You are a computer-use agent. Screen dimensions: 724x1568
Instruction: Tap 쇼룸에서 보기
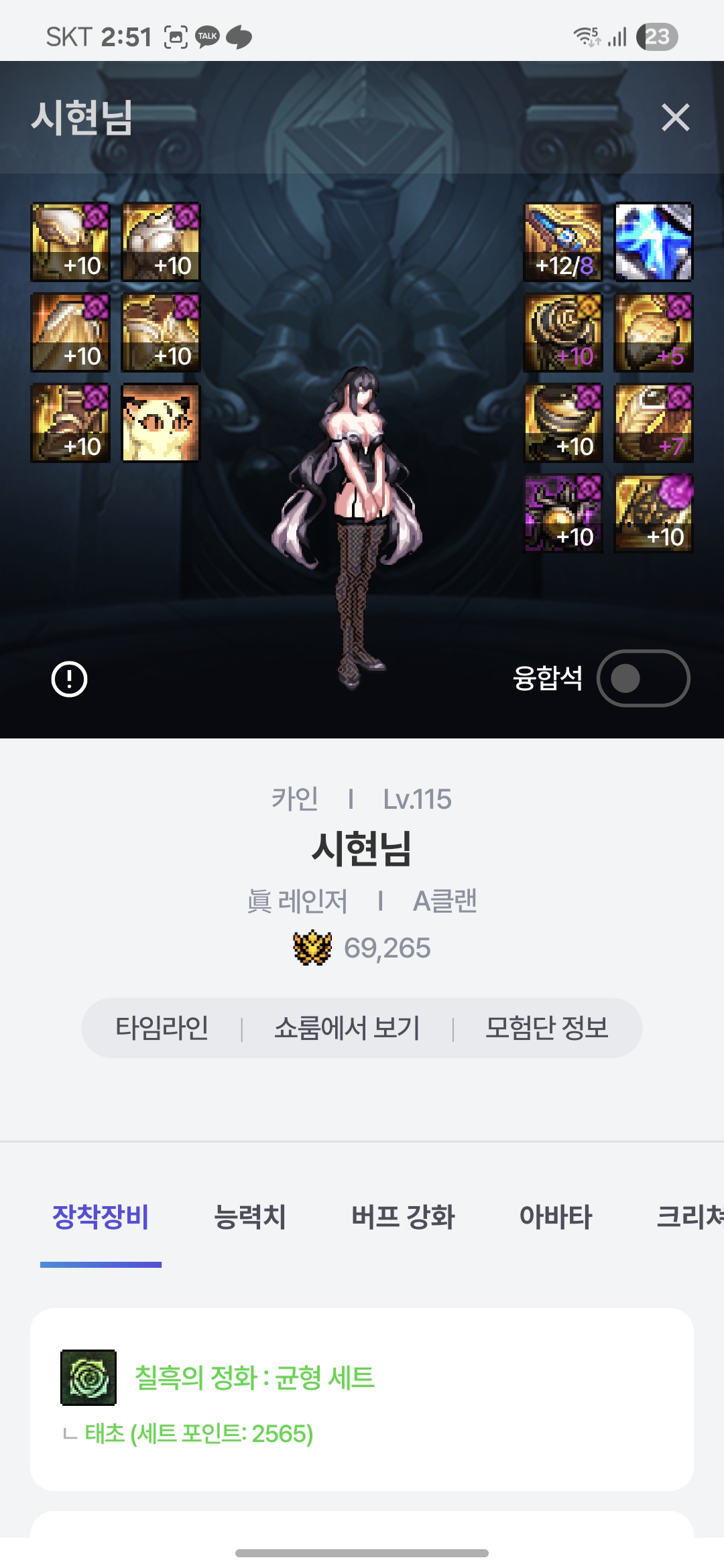(347, 1028)
